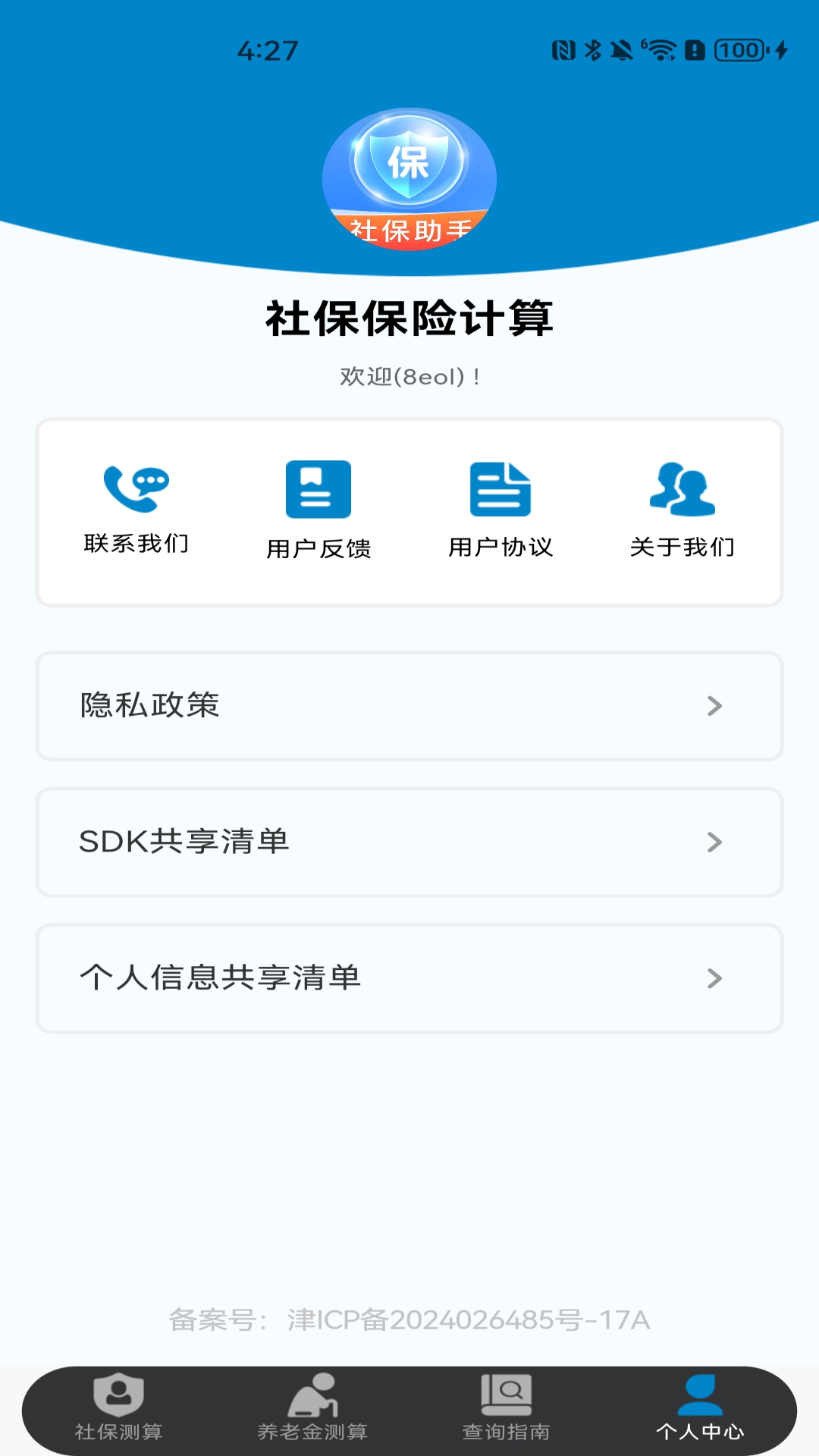Image resolution: width=819 pixels, height=1456 pixels.
Task: Expand the 隐私政策 row chevron
Action: 714,706
